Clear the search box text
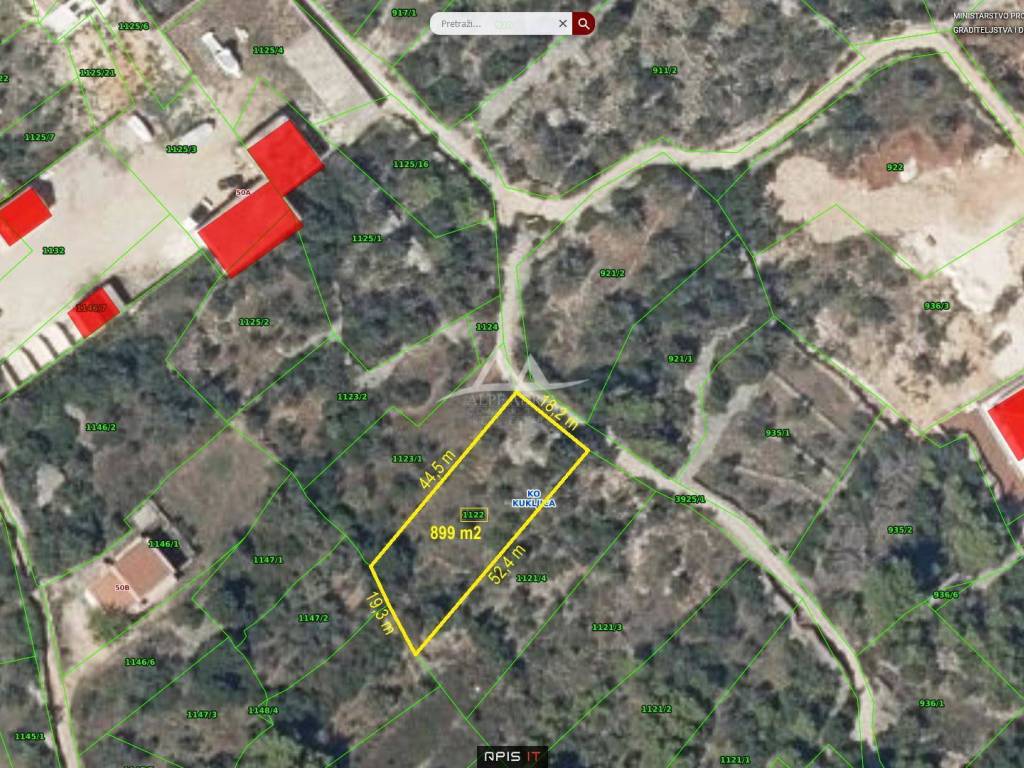 (x=563, y=24)
